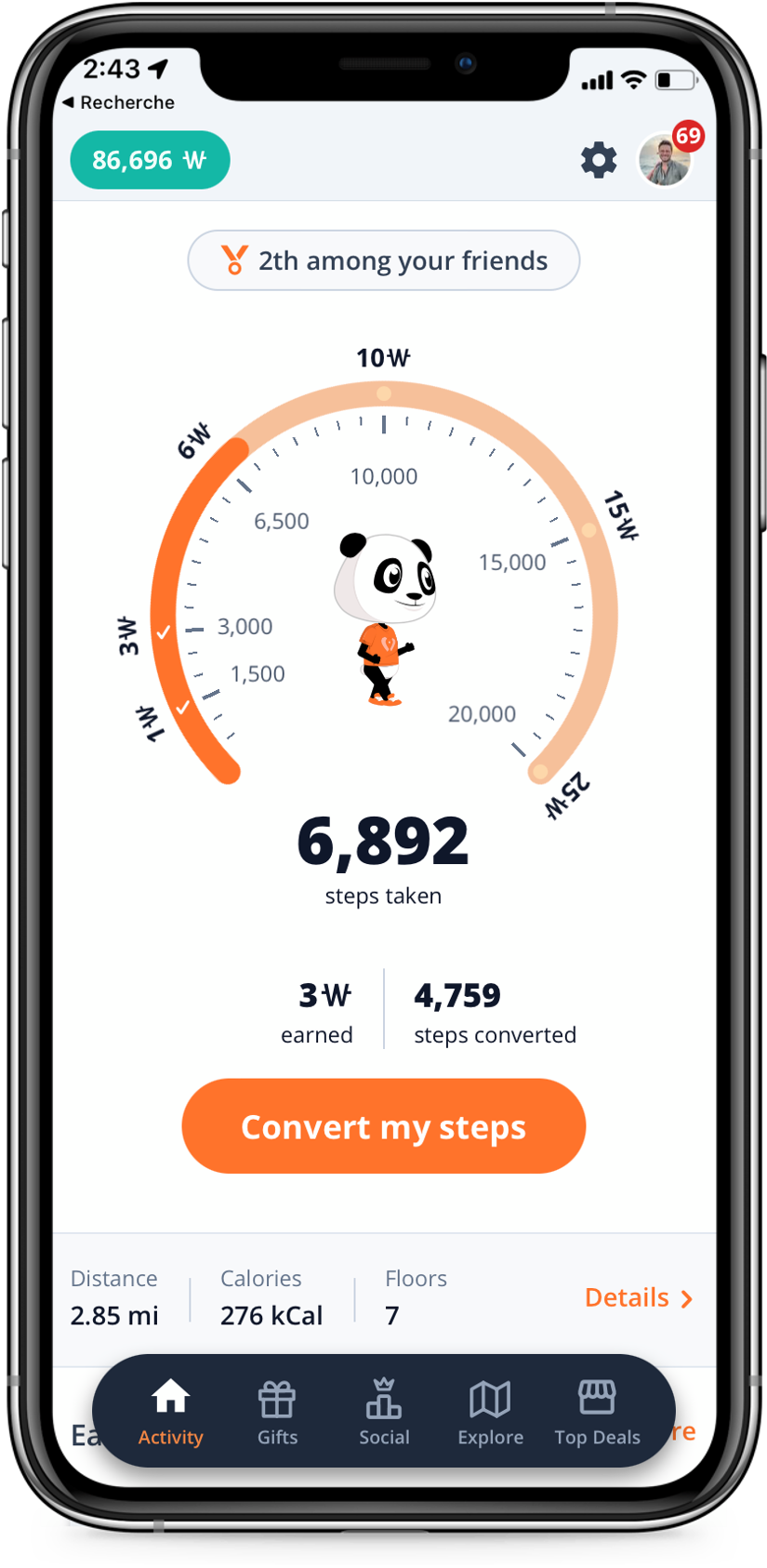Open activity Details
767x1568 pixels.
click(639, 1297)
